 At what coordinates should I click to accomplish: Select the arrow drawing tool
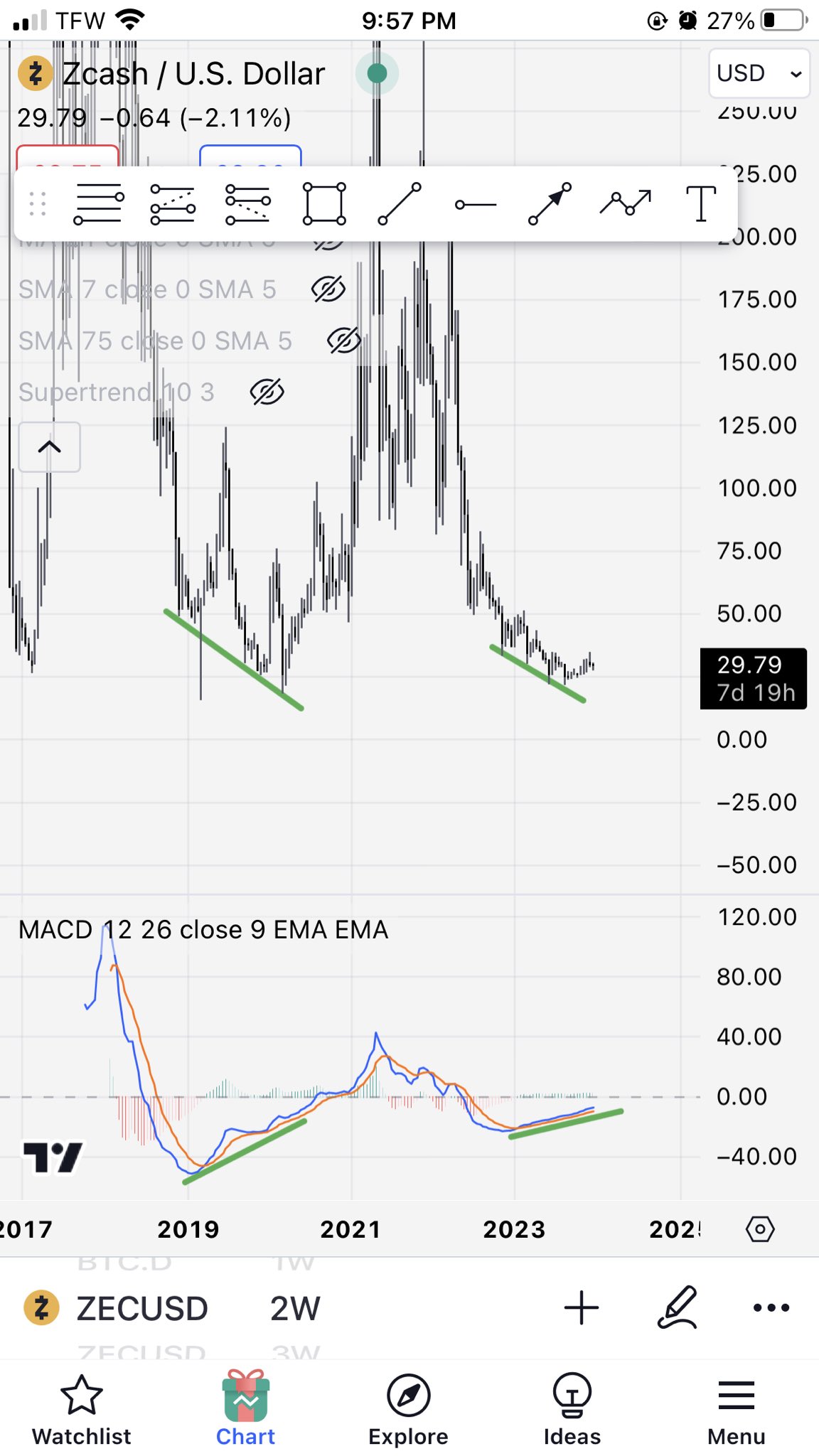click(550, 204)
